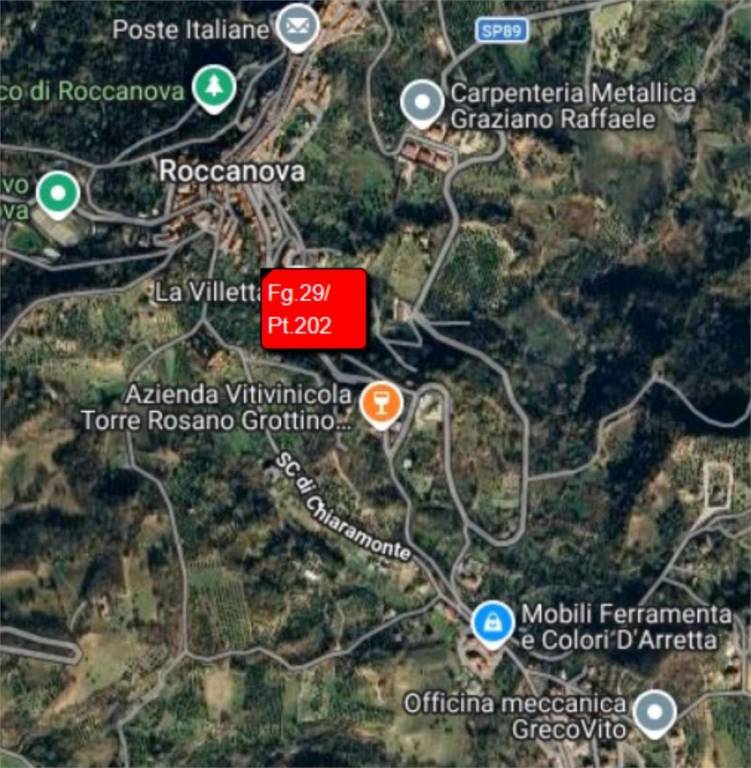751x768 pixels.
Task: Open the Azienda Vitivinicola Torre Rosano marker
Action: coord(381,403)
